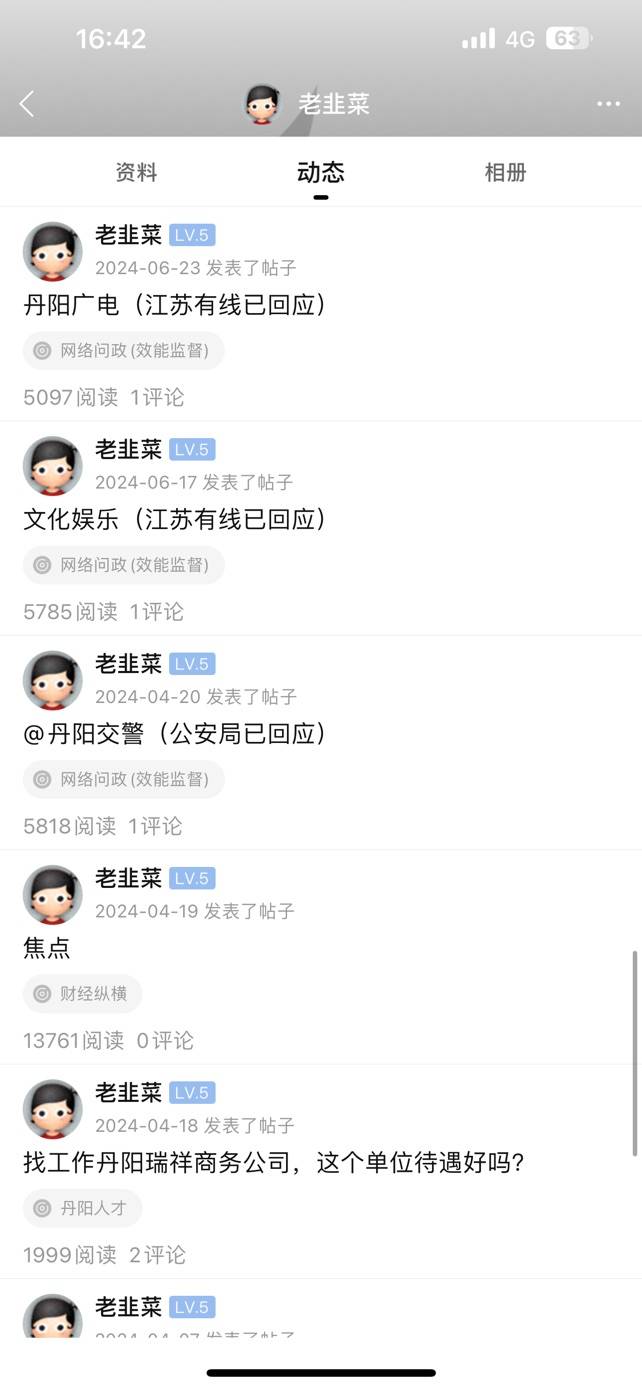Open 网络问政(效能监督) chip under @丹阳交警 post
This screenshot has width=642, height=1389.
[x=124, y=780]
